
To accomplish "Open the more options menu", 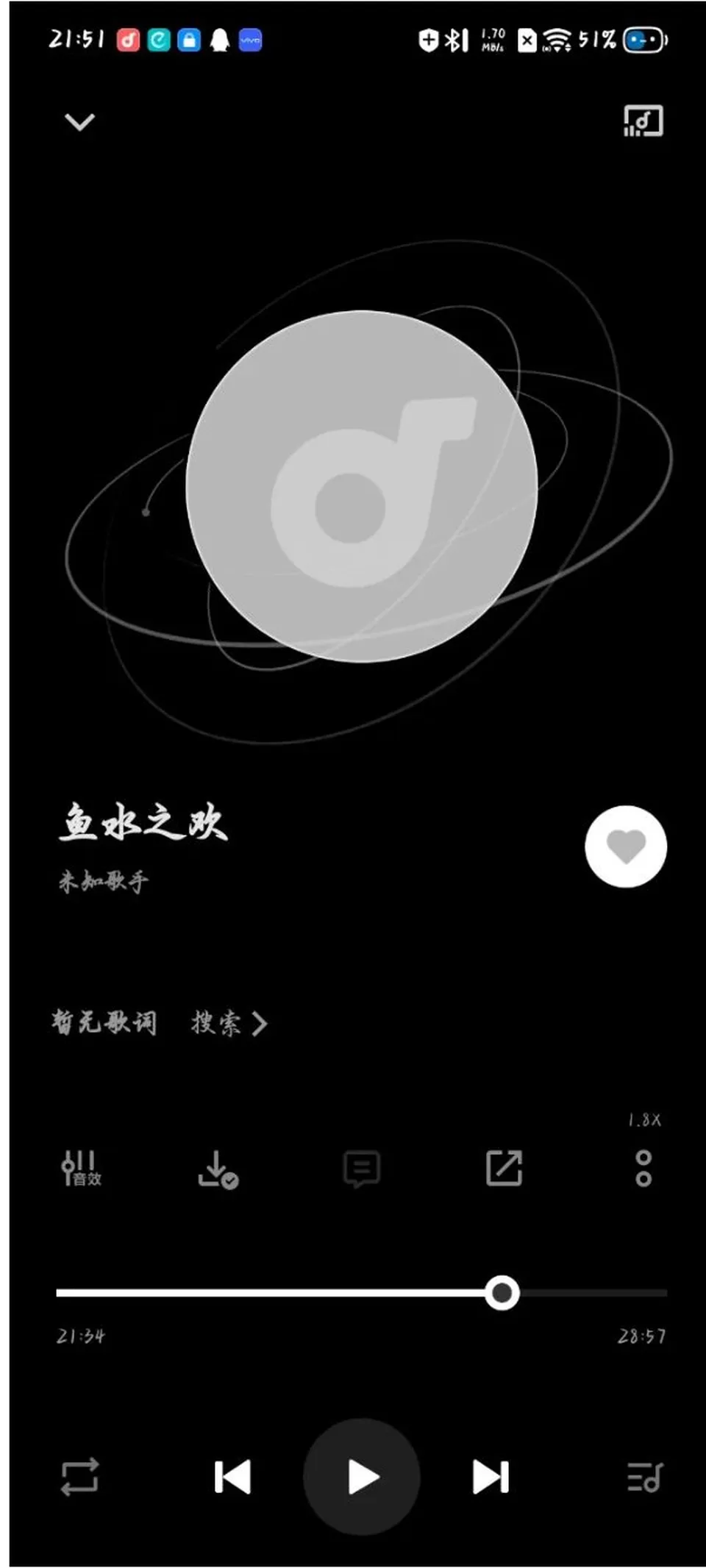I will click(x=643, y=1169).
